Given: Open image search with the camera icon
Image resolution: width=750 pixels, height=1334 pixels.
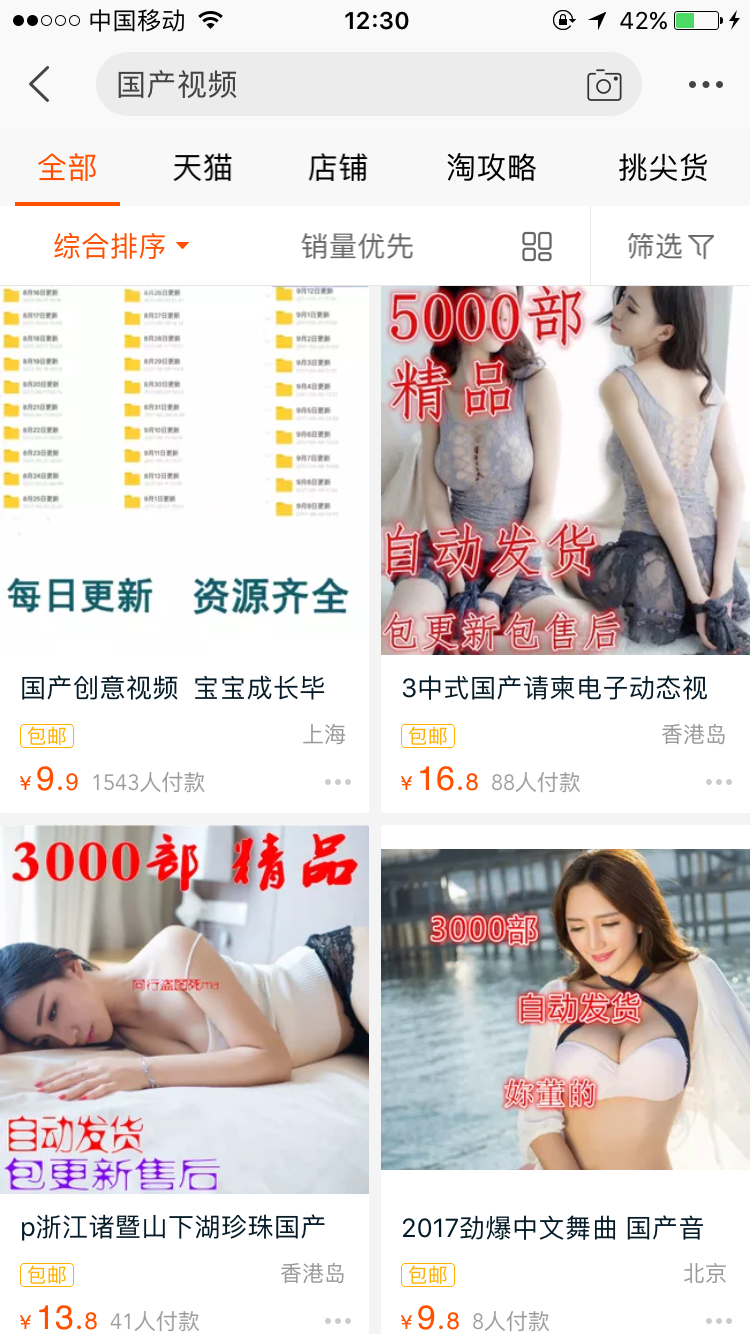Looking at the screenshot, I should [x=603, y=84].
